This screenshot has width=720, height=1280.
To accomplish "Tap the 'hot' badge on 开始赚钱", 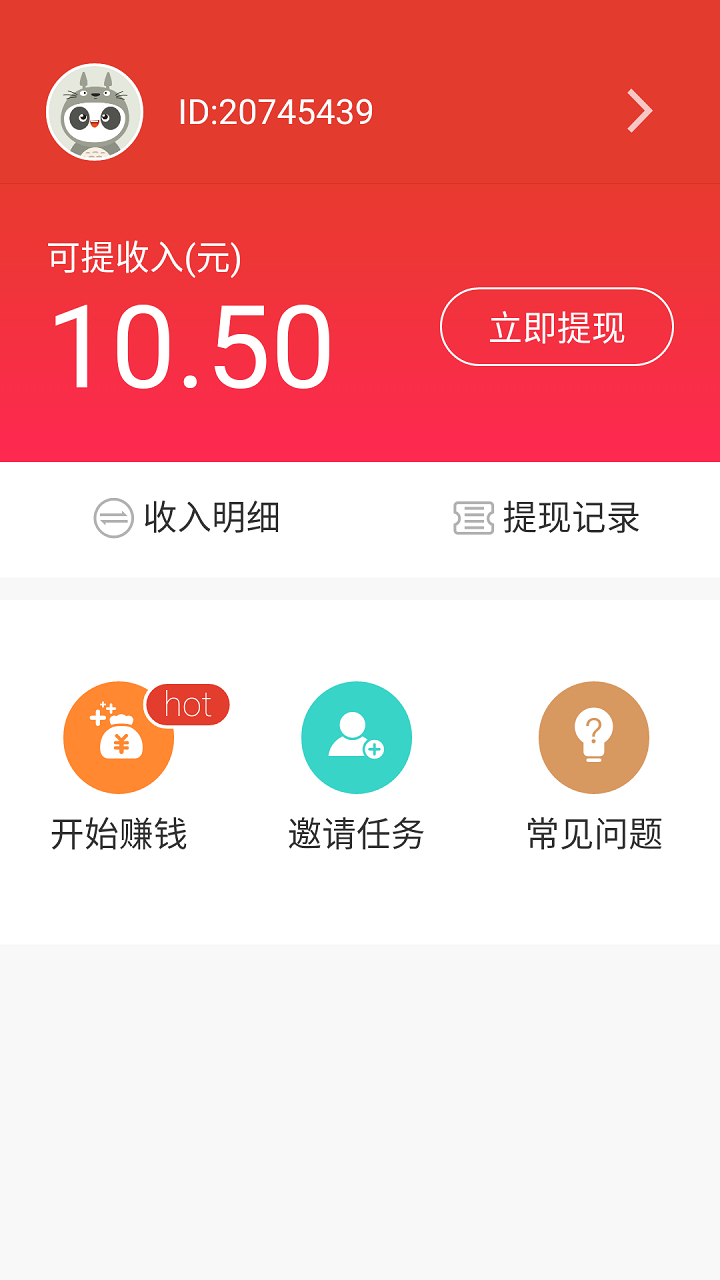I will (189, 704).
